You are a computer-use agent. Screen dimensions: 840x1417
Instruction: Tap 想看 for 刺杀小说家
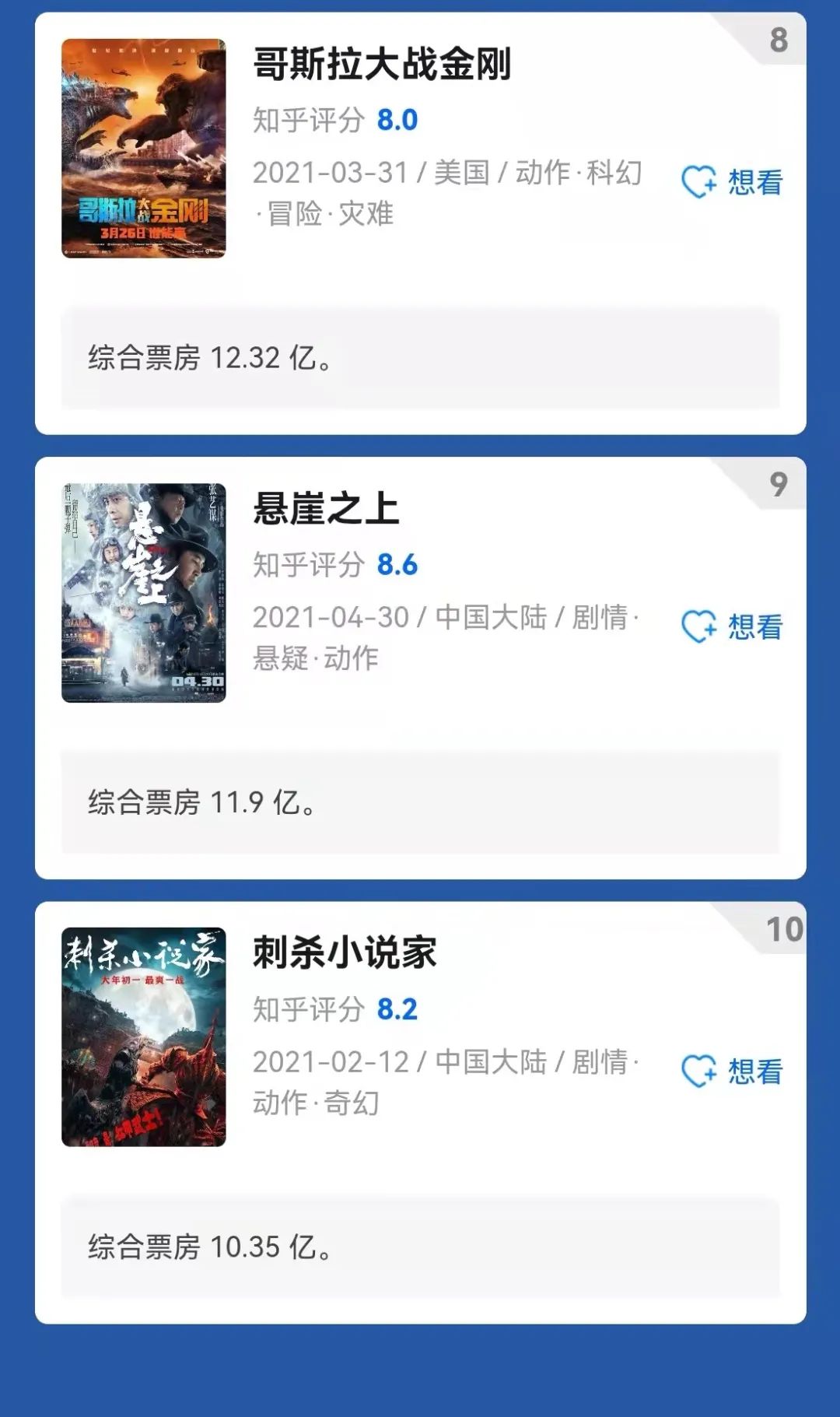click(732, 1072)
